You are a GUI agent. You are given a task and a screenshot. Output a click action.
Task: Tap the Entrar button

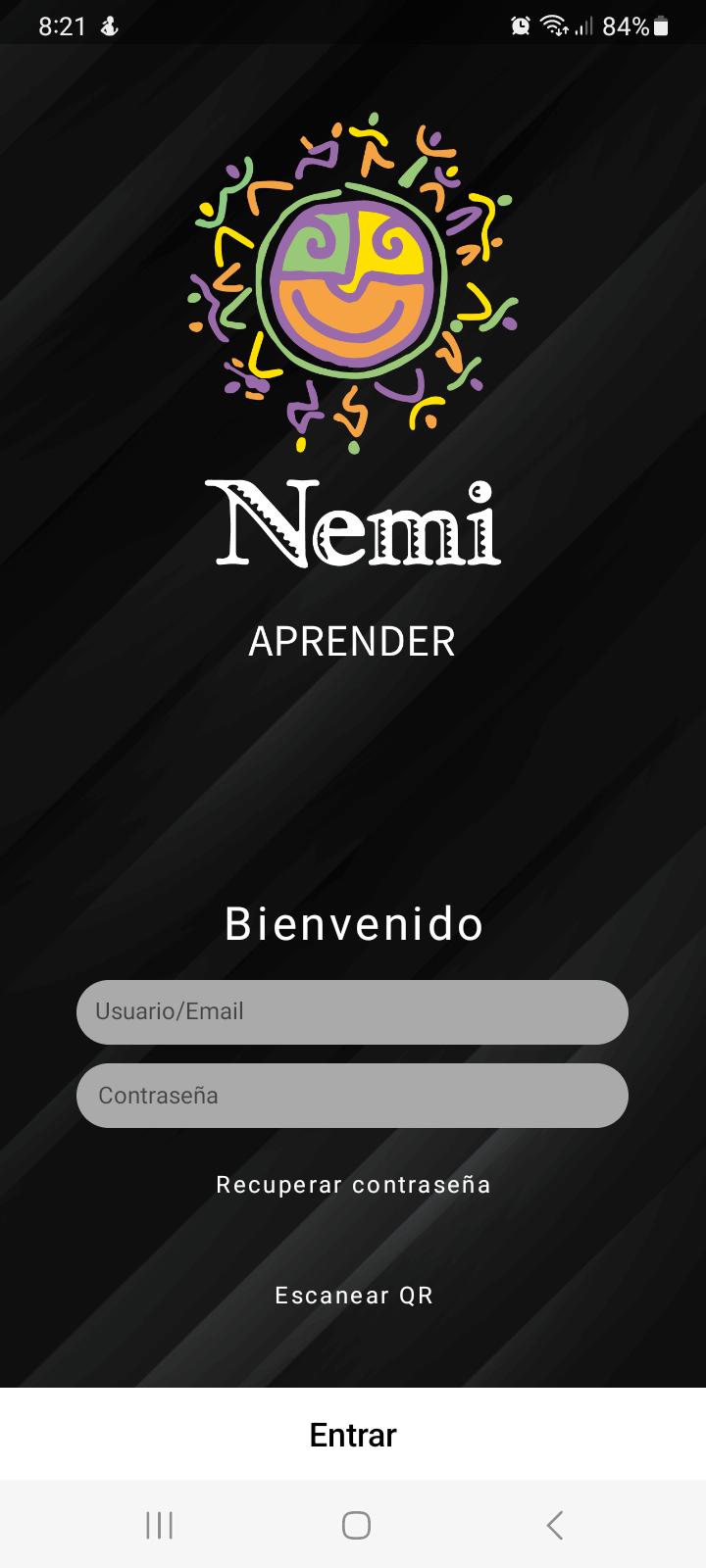pos(353,1435)
